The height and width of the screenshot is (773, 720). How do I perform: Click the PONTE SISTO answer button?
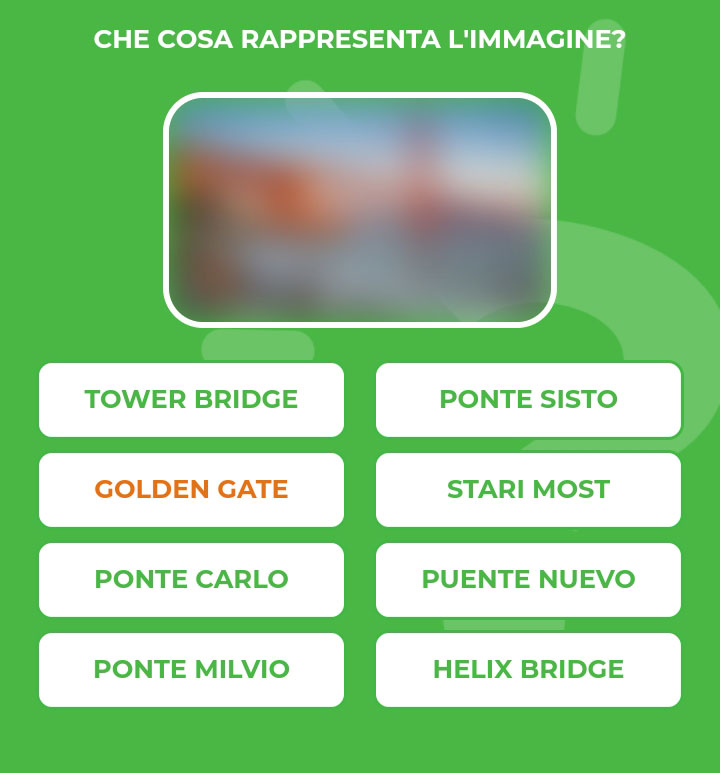click(529, 400)
